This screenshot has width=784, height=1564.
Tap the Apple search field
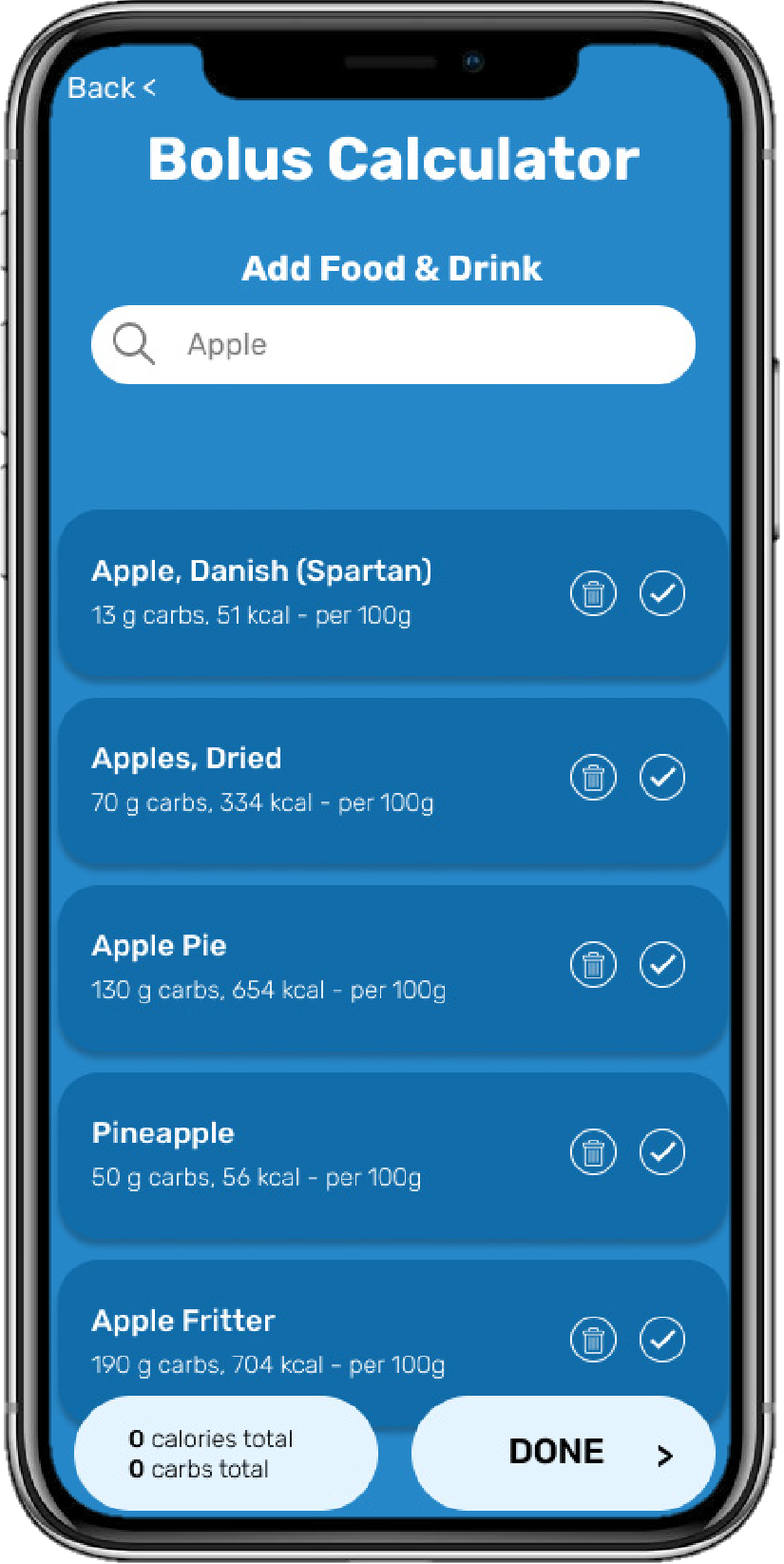(x=393, y=344)
